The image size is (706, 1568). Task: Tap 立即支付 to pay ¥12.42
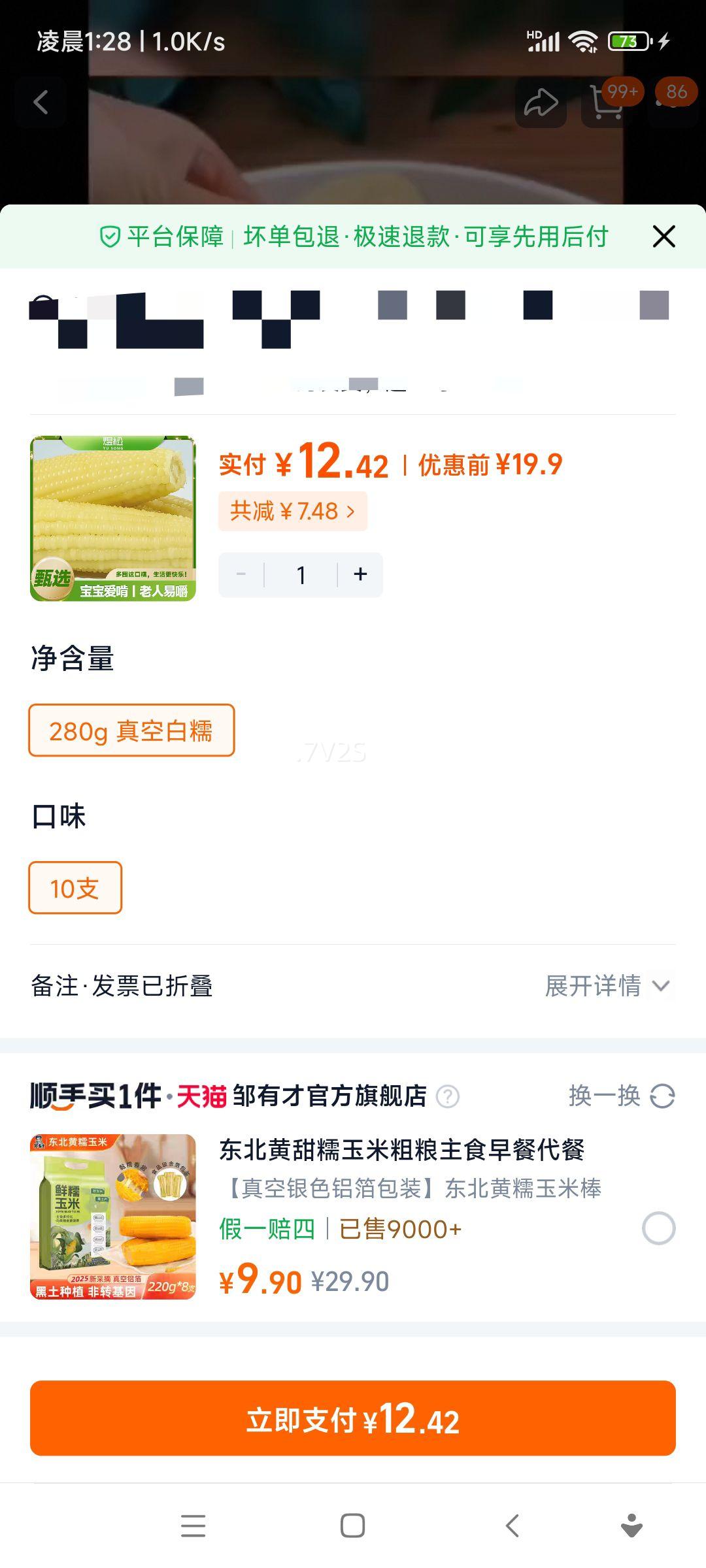click(353, 1422)
